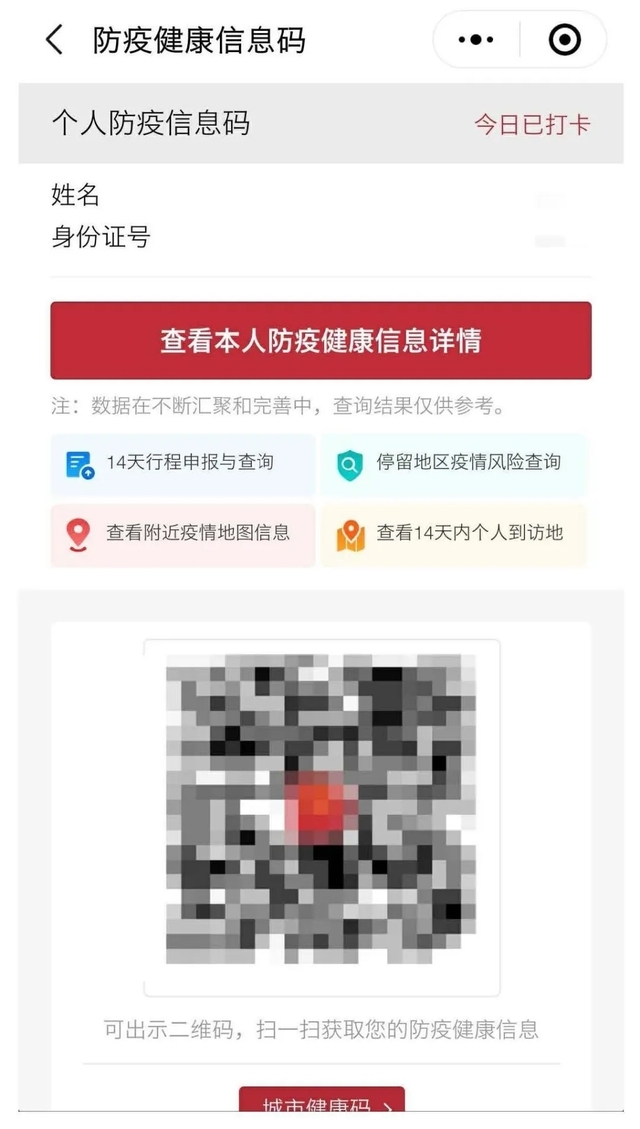The image size is (640, 1129).
Task: Tap the 城市健康码 button
Action: [x=321, y=1101]
